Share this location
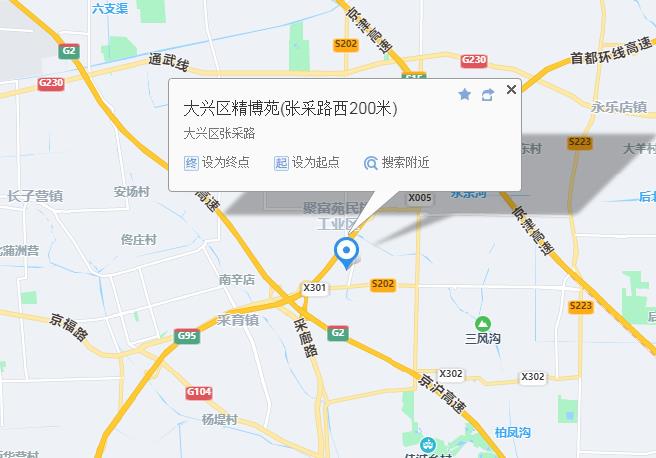This screenshot has width=656, height=458. click(488, 94)
